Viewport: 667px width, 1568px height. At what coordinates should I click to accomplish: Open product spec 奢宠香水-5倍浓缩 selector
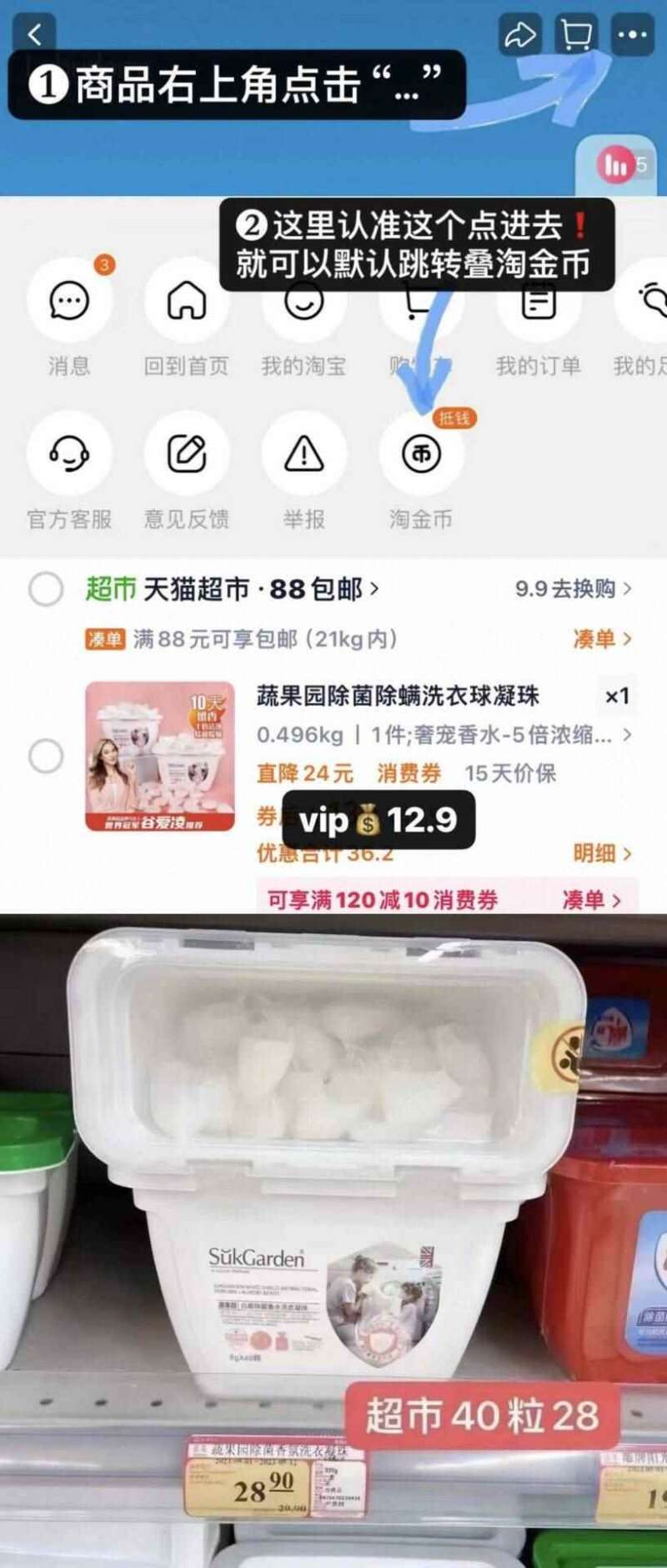442,734
